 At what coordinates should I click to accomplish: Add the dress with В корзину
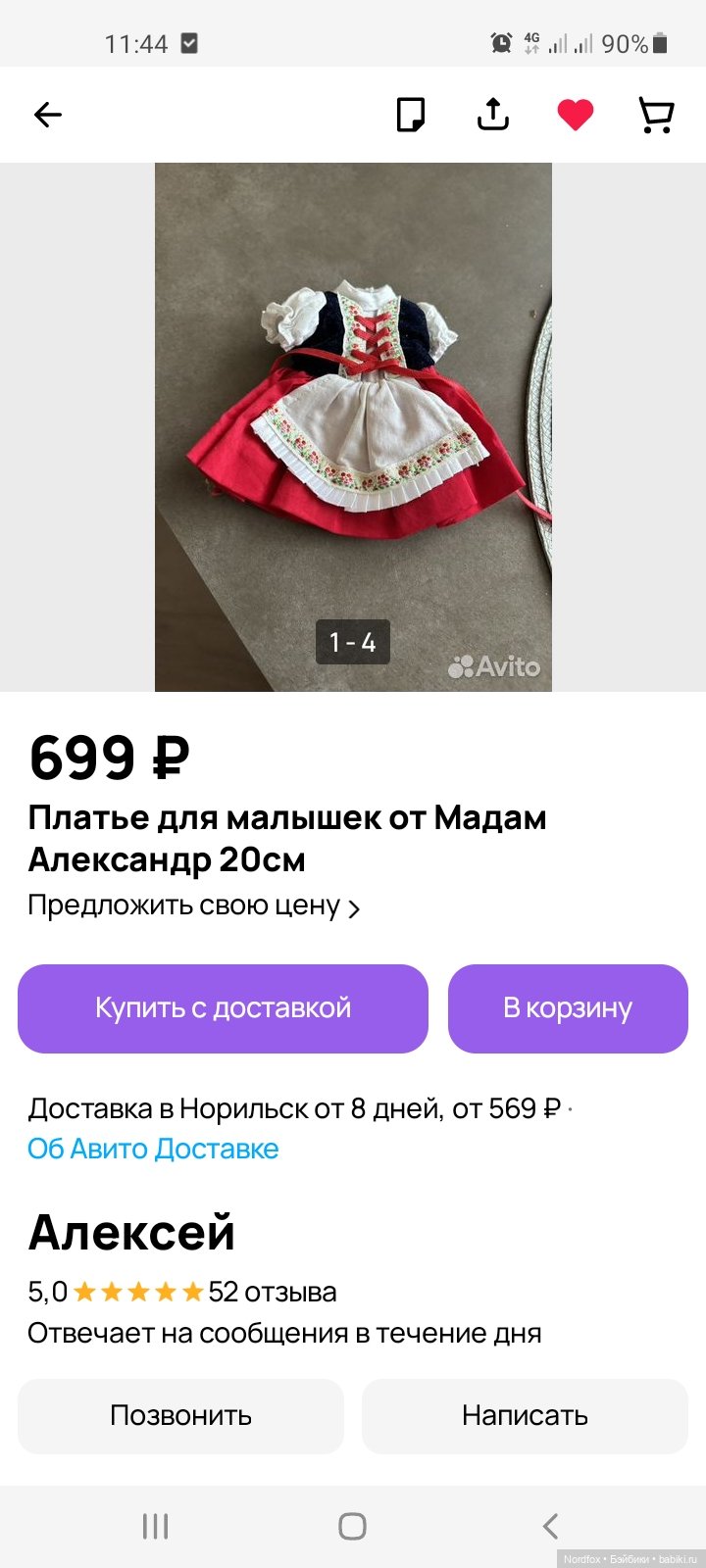[x=568, y=1008]
